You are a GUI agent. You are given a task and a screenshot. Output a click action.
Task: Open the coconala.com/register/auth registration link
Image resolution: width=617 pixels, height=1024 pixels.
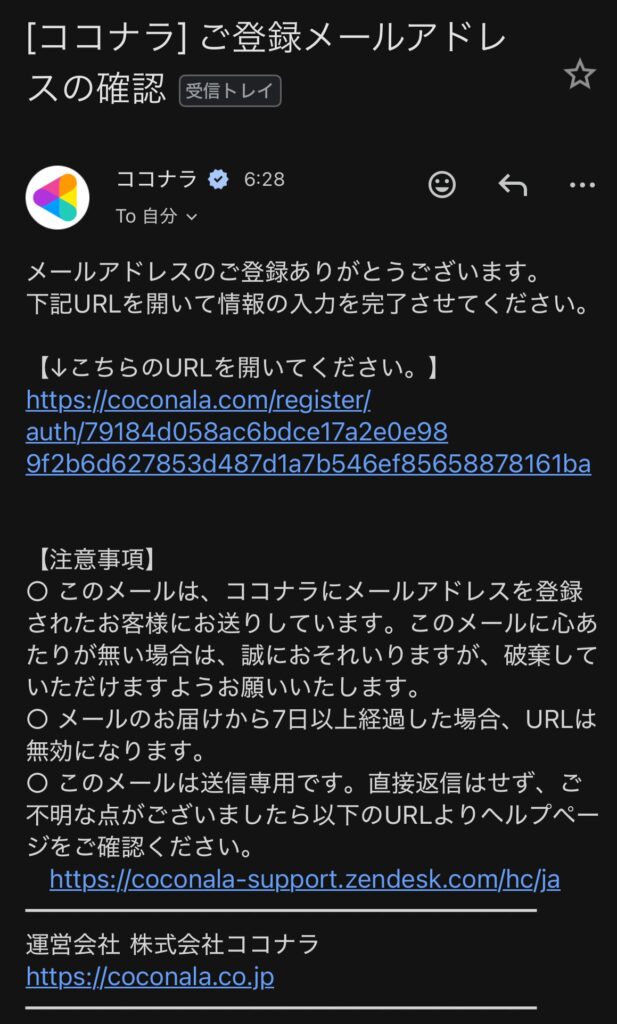pos(237,433)
